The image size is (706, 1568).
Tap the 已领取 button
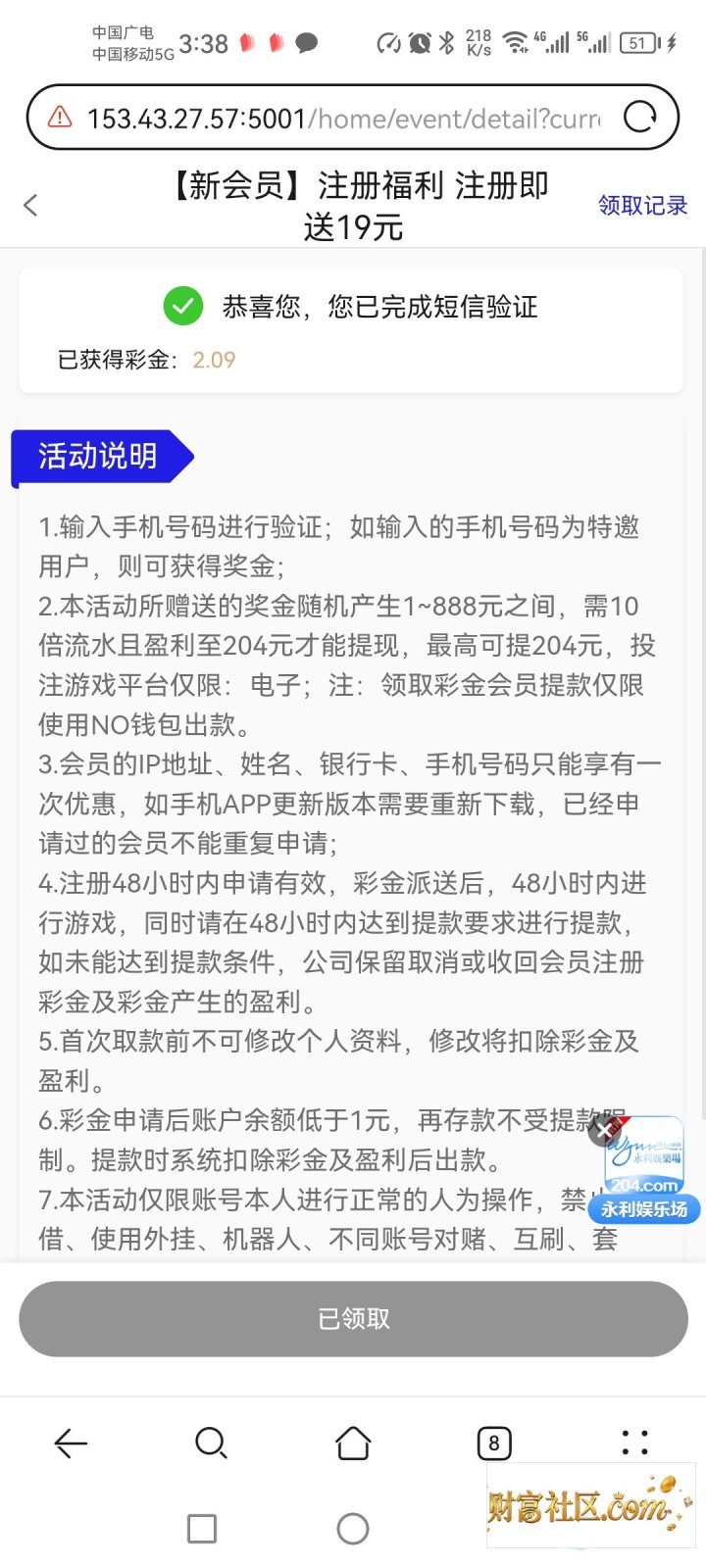[353, 1318]
